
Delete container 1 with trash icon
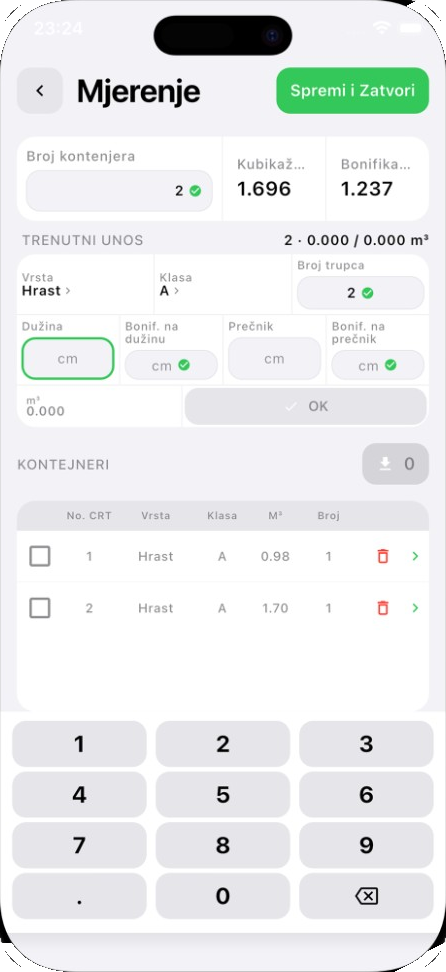[x=383, y=556]
